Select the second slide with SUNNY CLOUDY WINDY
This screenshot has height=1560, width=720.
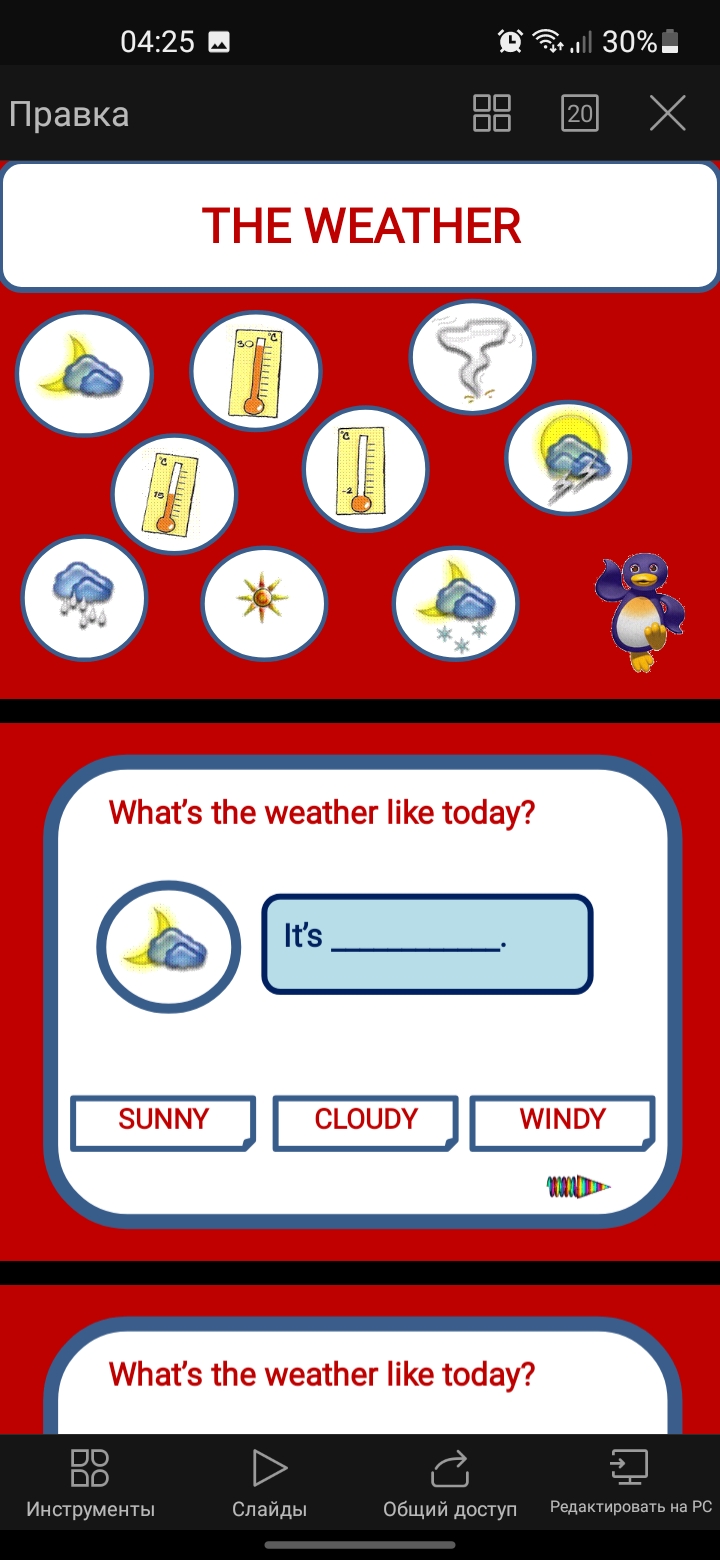click(x=360, y=992)
